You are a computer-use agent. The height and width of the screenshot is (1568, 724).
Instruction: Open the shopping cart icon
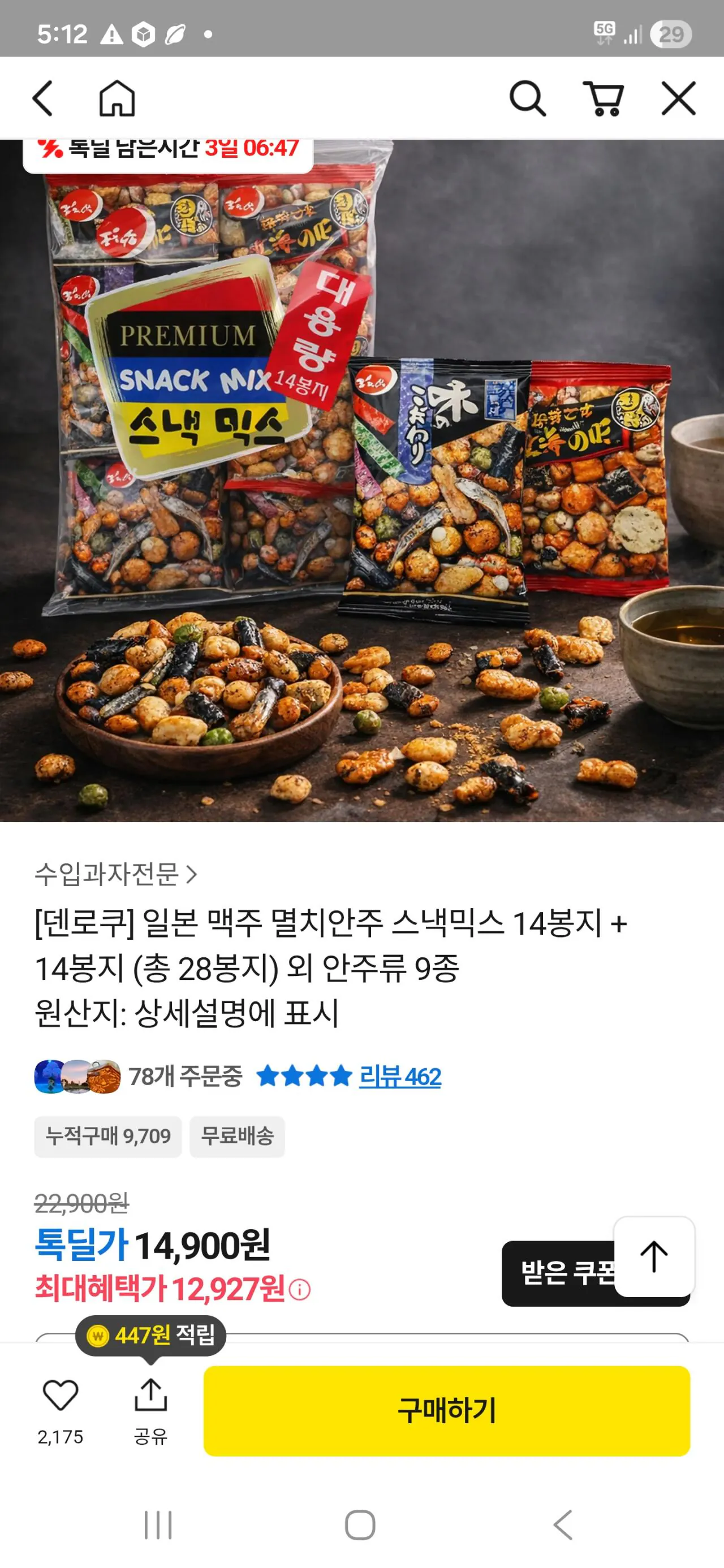[603, 99]
